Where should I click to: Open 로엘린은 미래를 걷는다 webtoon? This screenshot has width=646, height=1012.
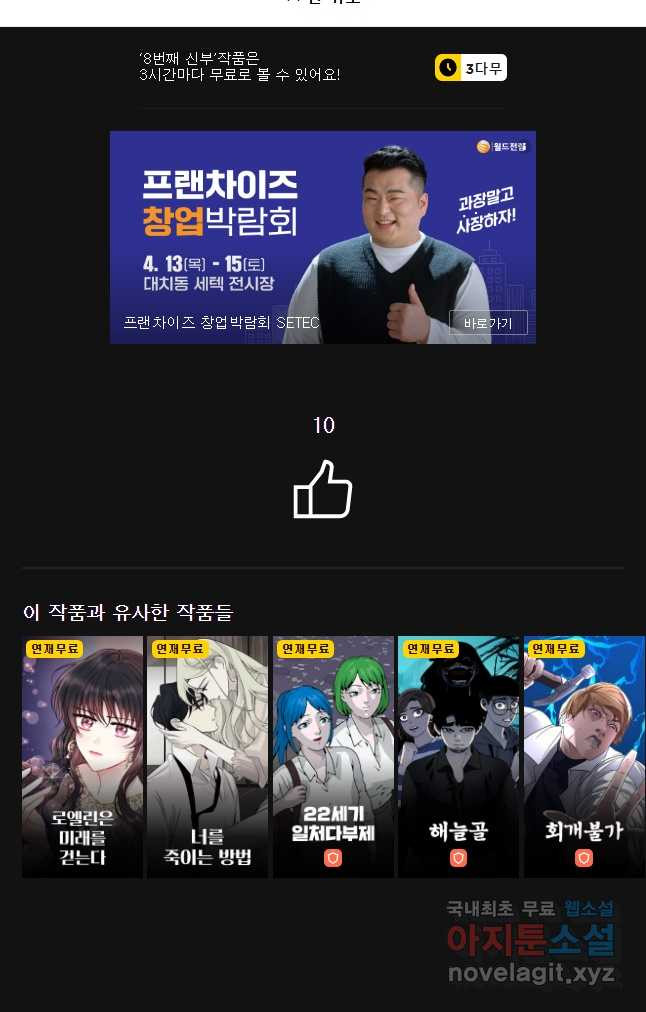coord(83,757)
